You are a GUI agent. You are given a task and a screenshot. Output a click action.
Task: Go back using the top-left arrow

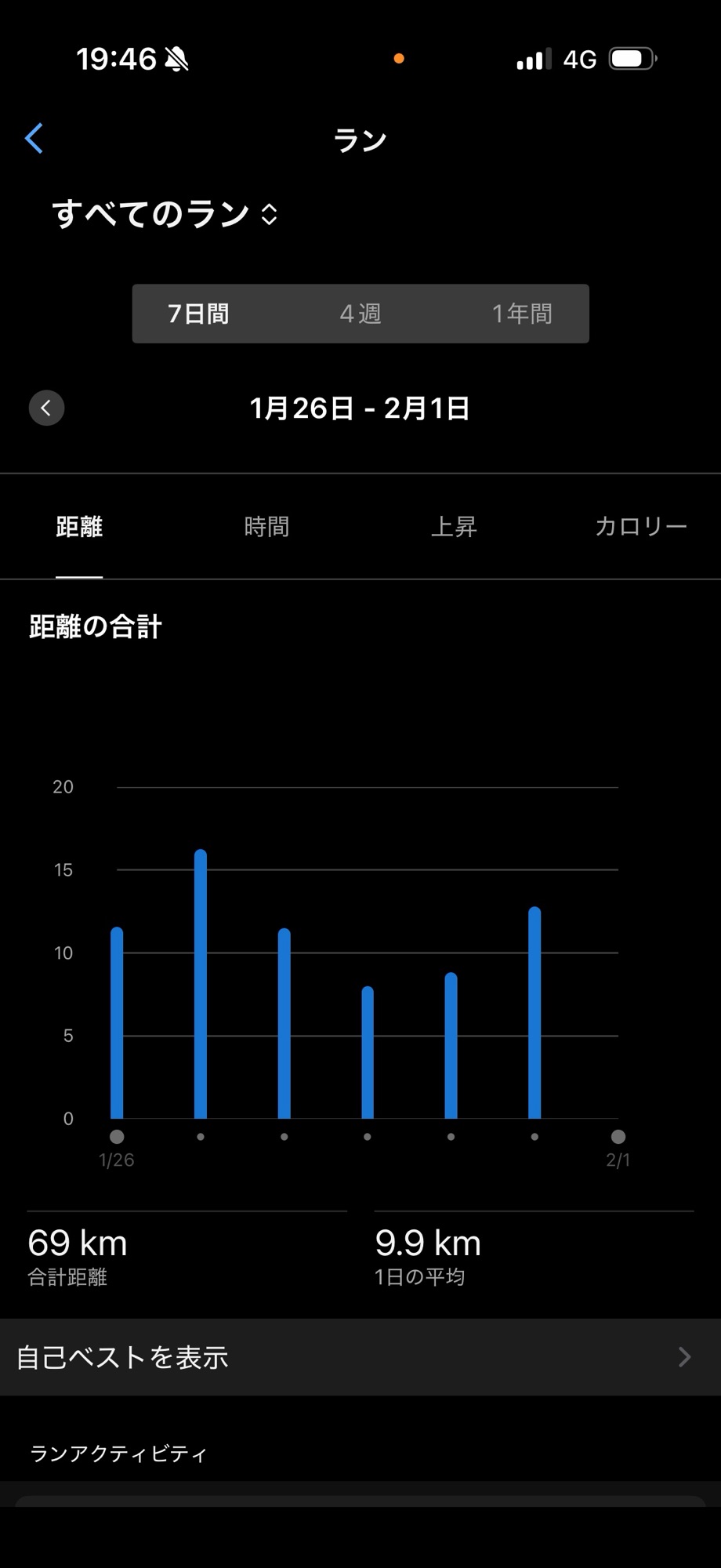pos(34,139)
